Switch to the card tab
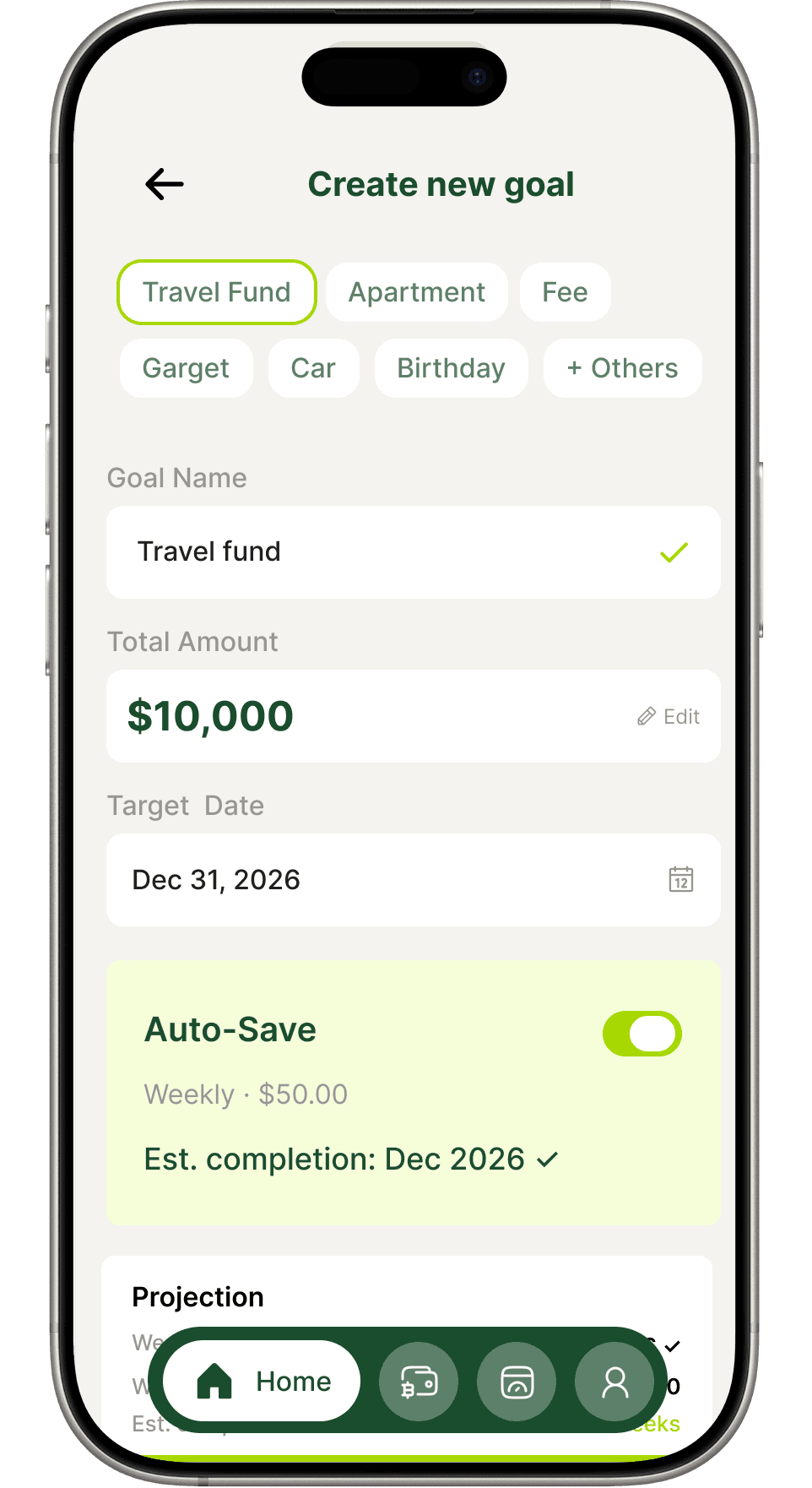 [x=517, y=1382]
